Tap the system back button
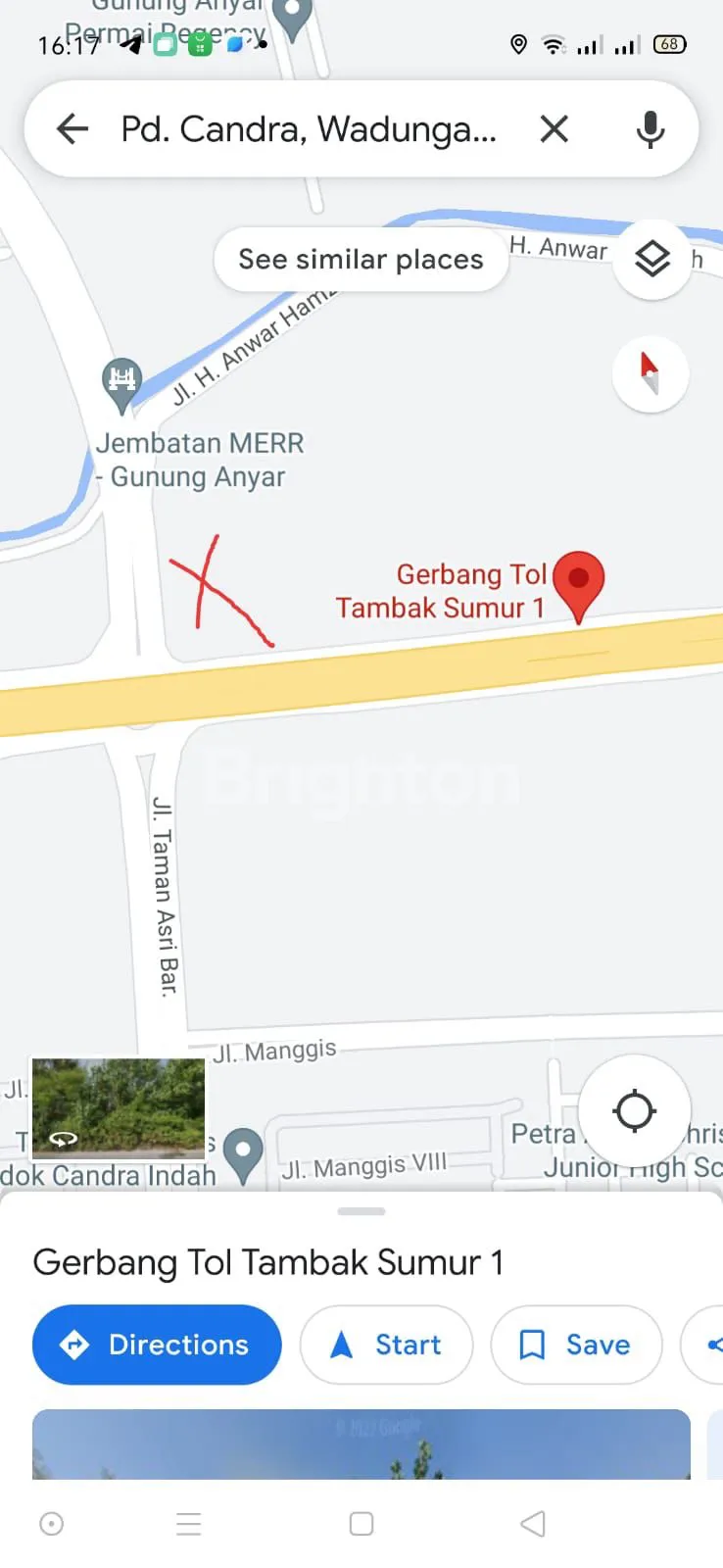Image resolution: width=723 pixels, height=1568 pixels. coord(533,1523)
